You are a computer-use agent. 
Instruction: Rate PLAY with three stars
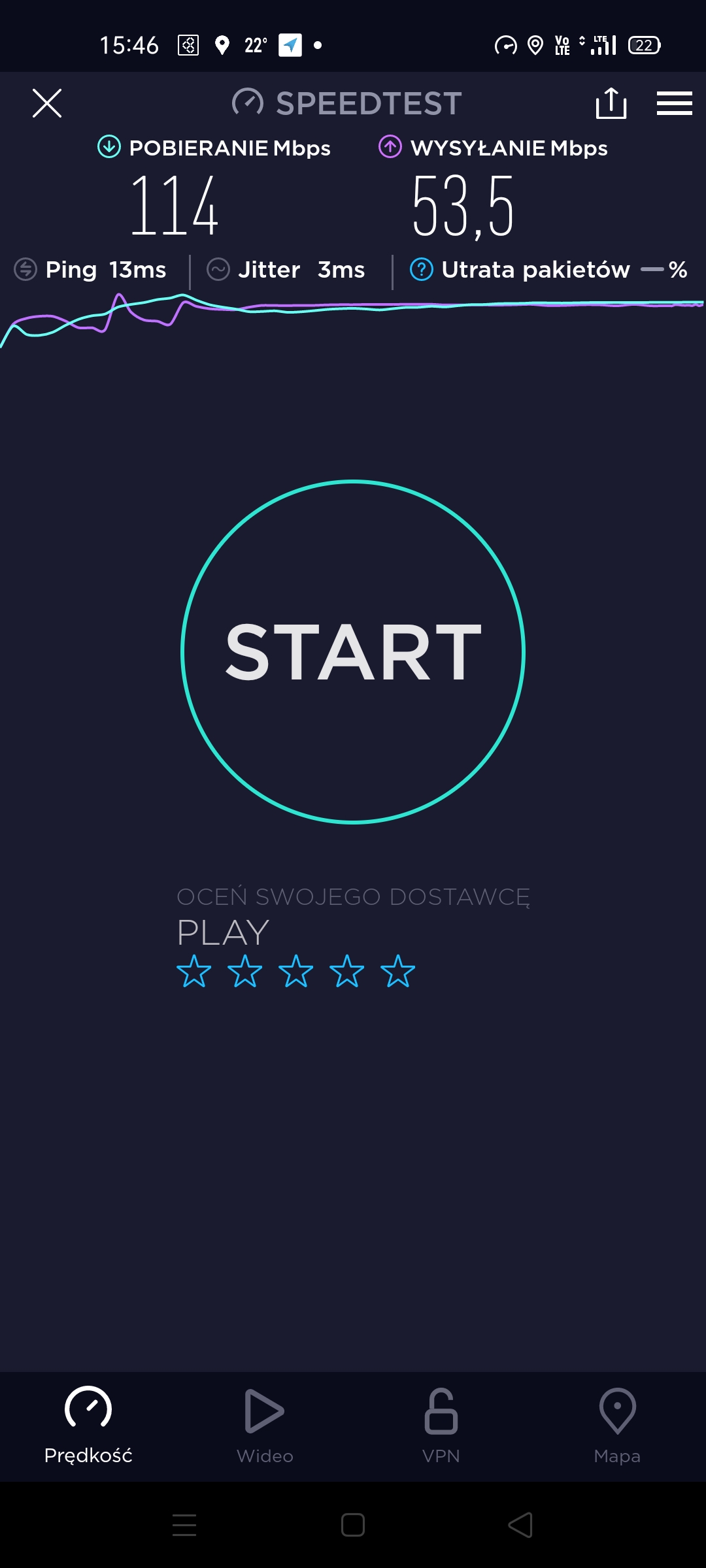point(296,971)
